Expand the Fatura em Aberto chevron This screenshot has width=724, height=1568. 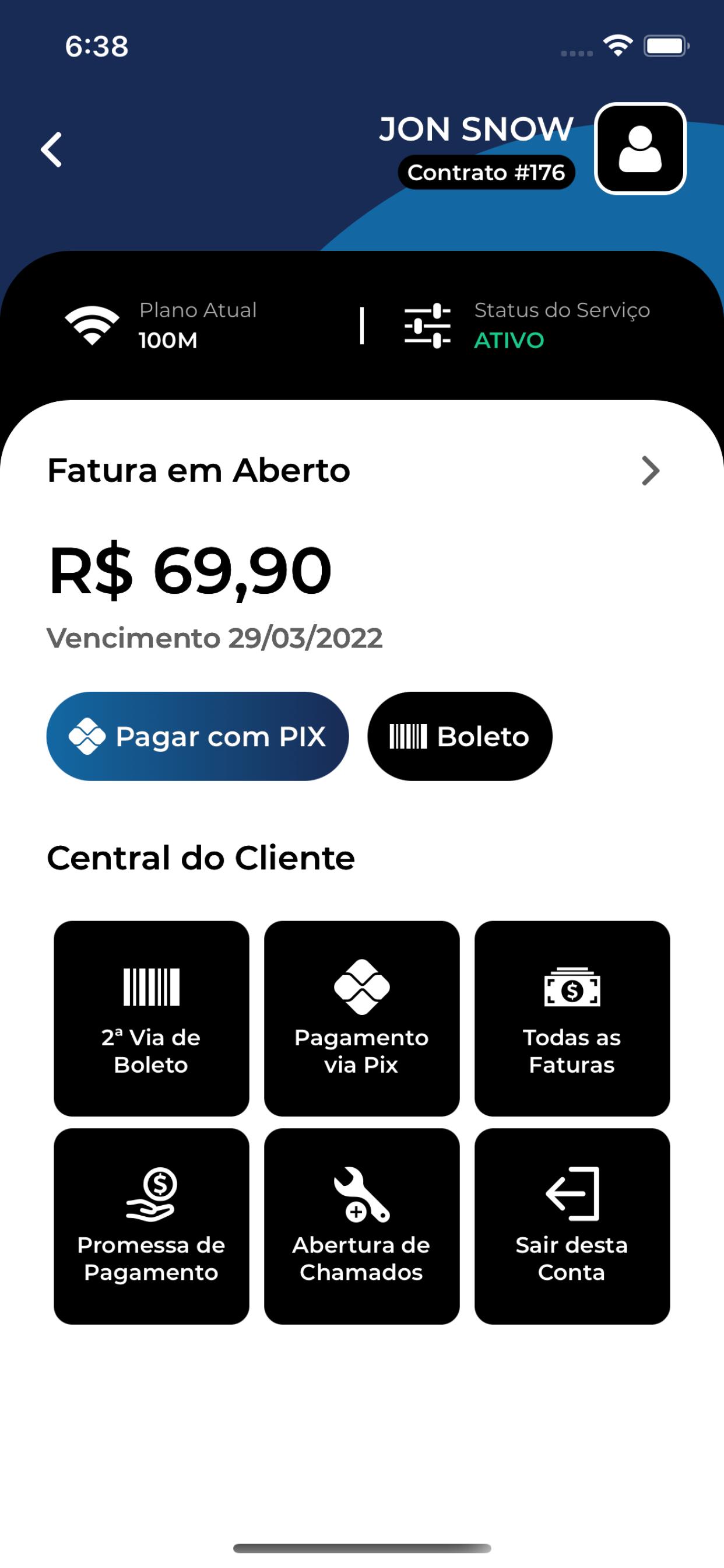click(651, 471)
